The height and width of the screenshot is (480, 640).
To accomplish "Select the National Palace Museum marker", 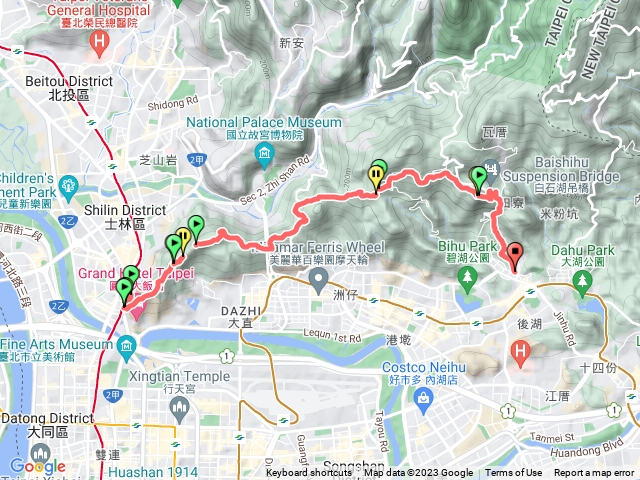I will pyautogui.click(x=264, y=153).
